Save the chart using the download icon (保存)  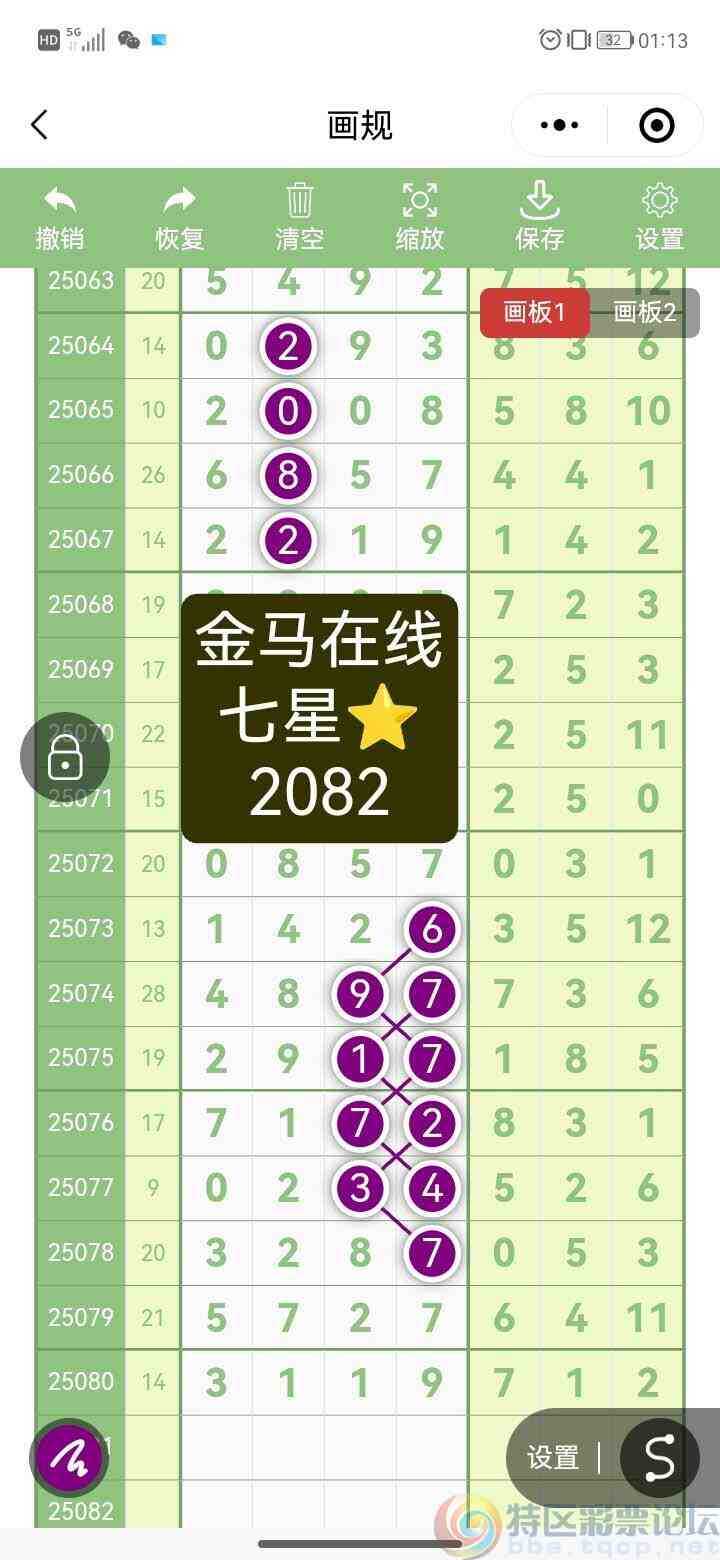pos(539,215)
